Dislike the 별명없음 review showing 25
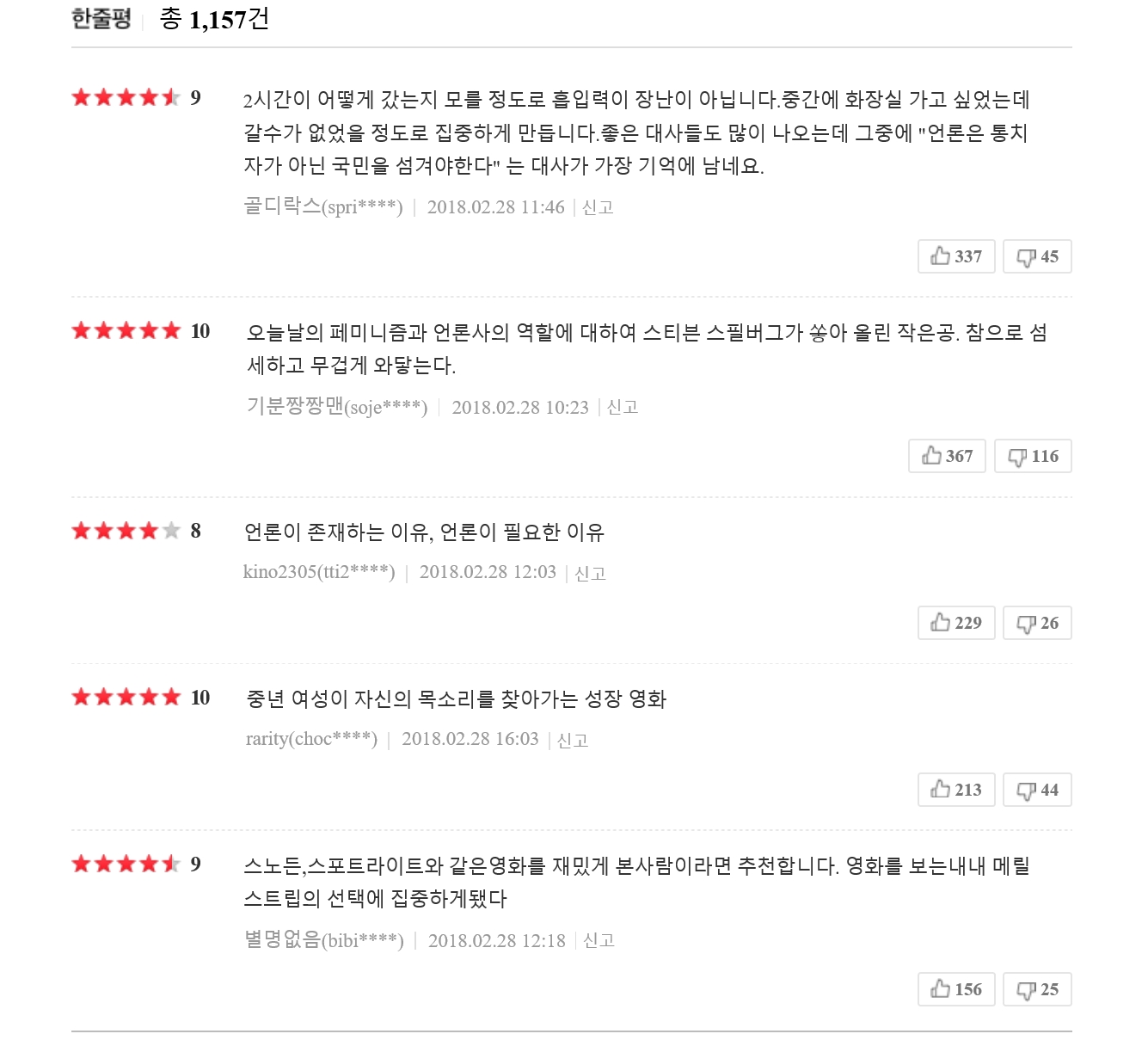 point(1037,989)
